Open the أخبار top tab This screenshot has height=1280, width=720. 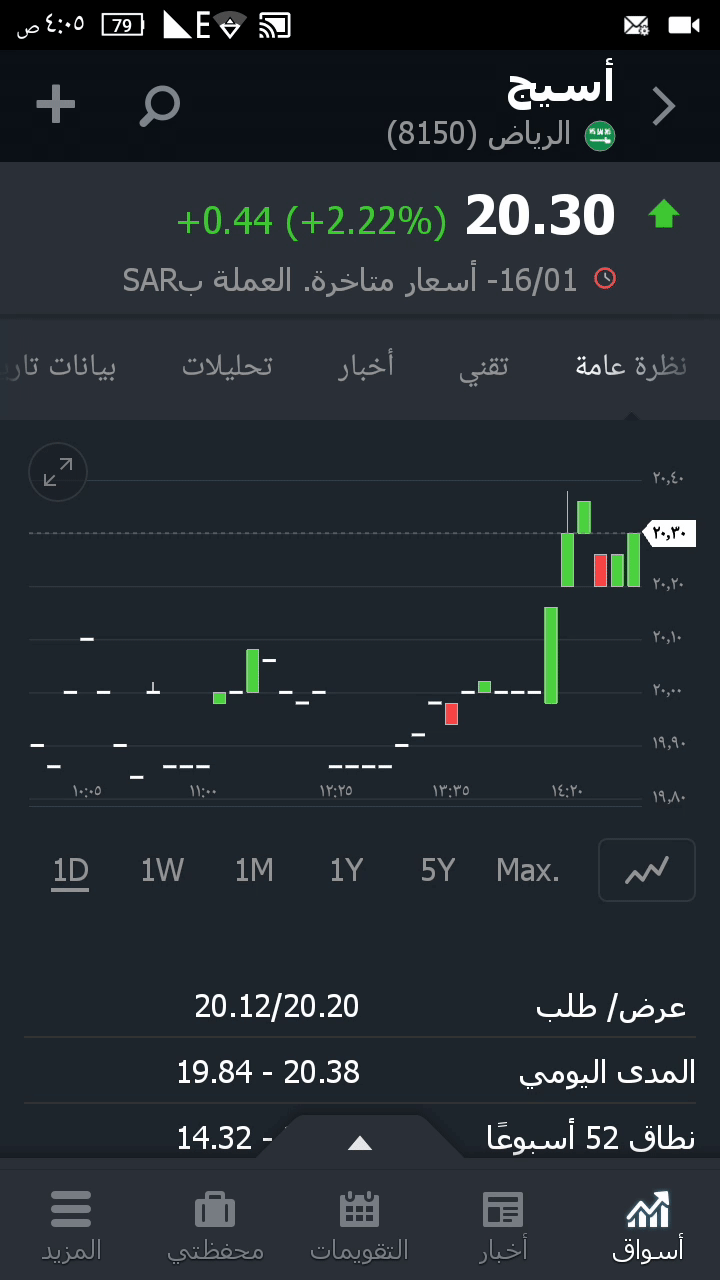(366, 366)
